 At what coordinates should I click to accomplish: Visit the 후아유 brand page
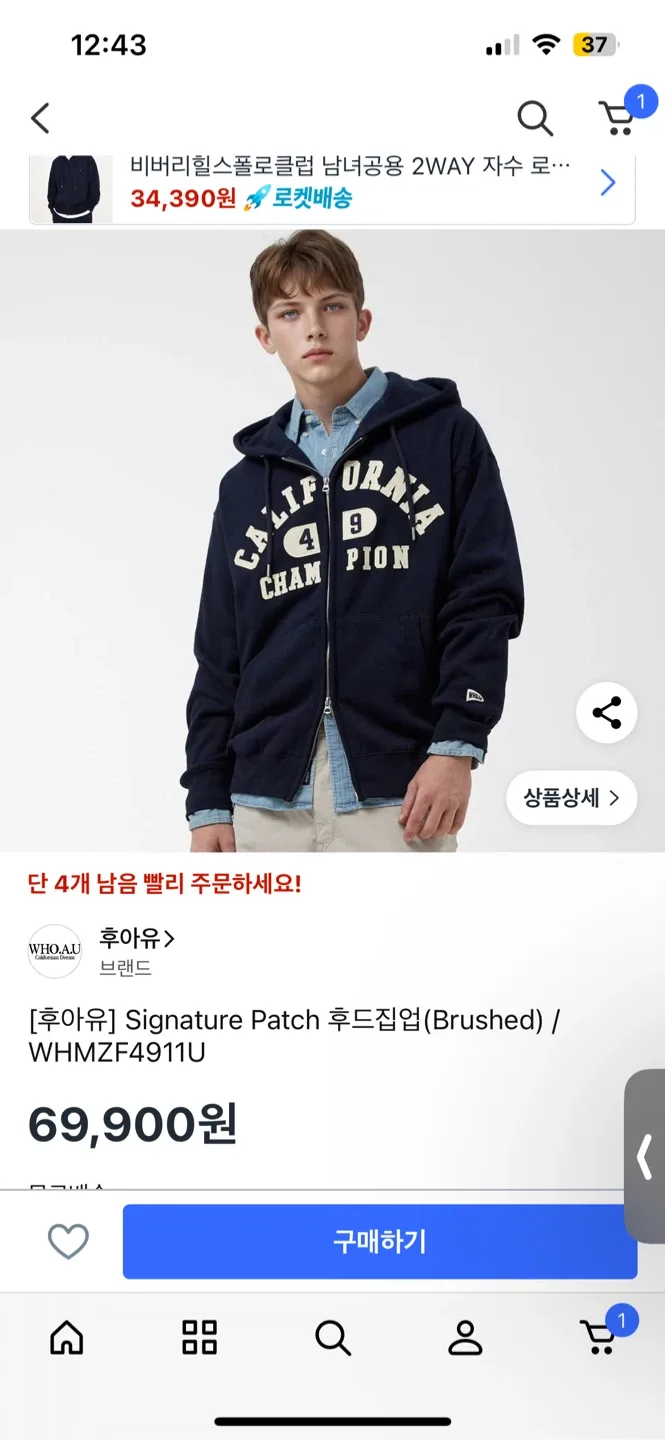tap(137, 939)
